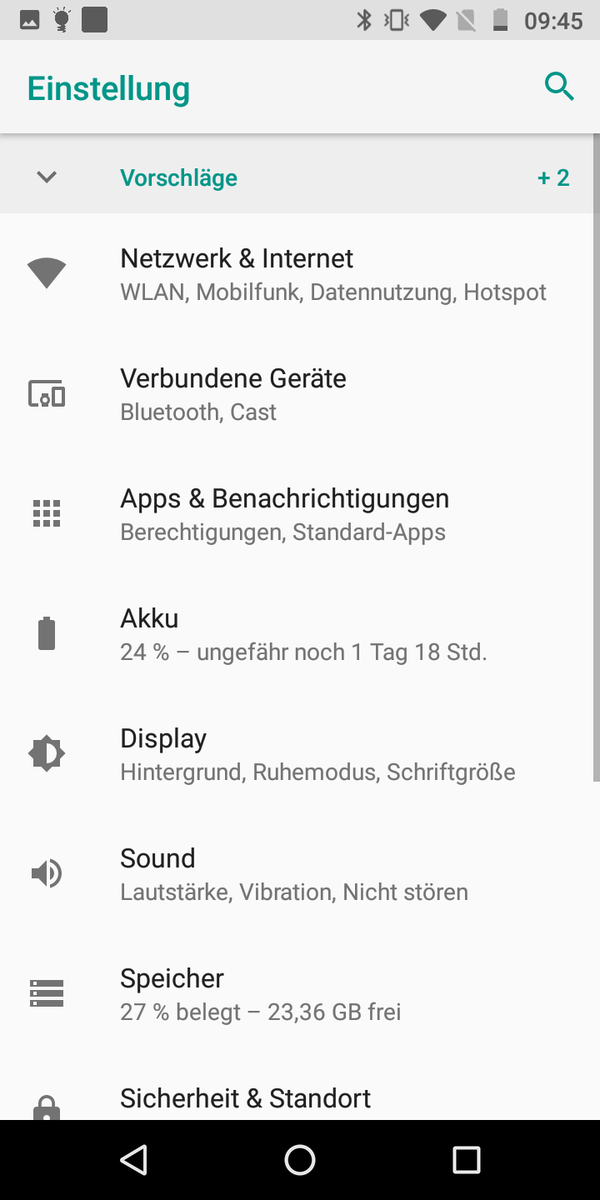Go to Verbundene Geräte
Image resolution: width=600 pixels, height=1200 pixels.
pos(300,394)
